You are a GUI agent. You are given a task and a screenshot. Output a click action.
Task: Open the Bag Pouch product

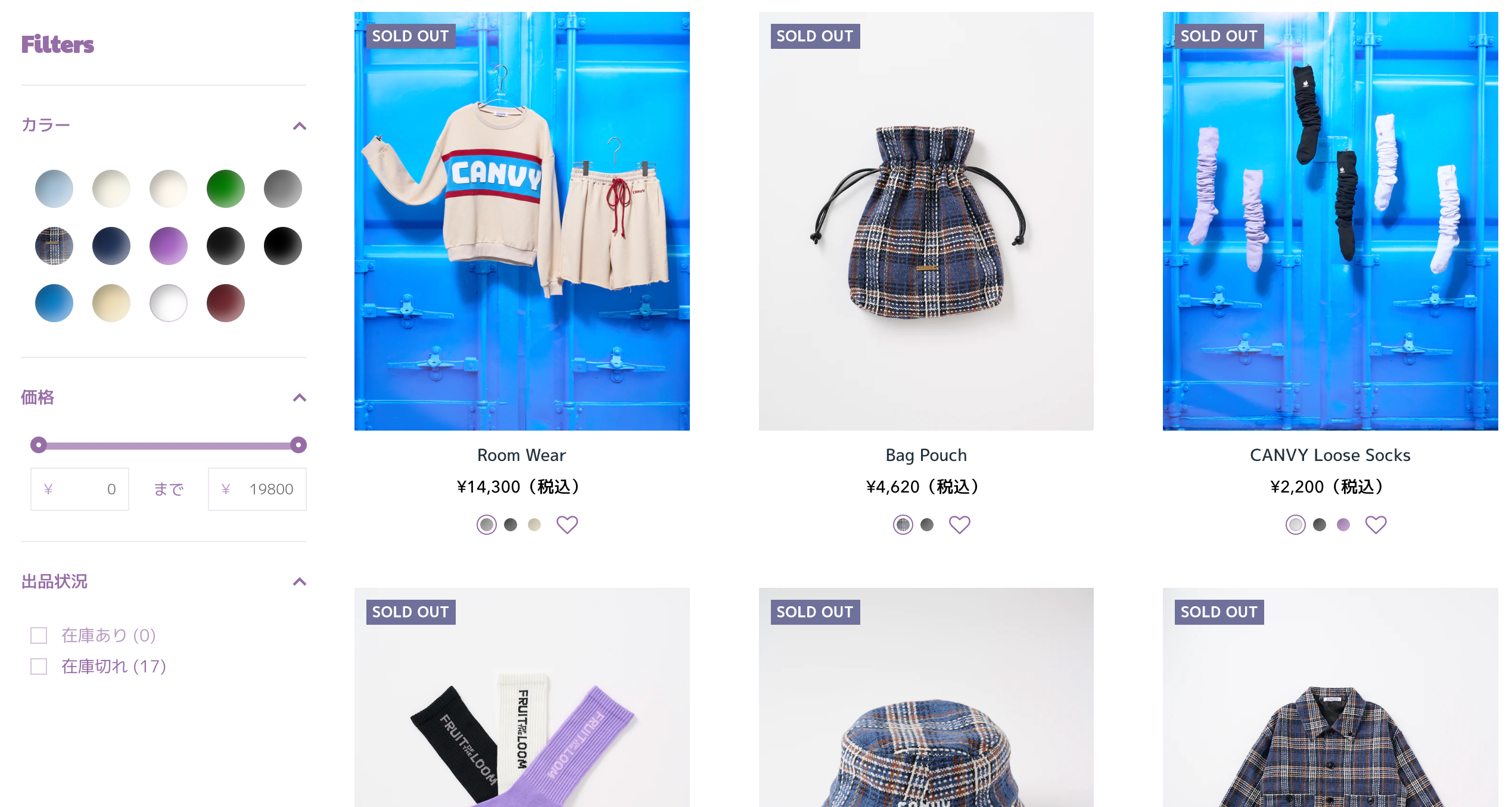coord(926,455)
